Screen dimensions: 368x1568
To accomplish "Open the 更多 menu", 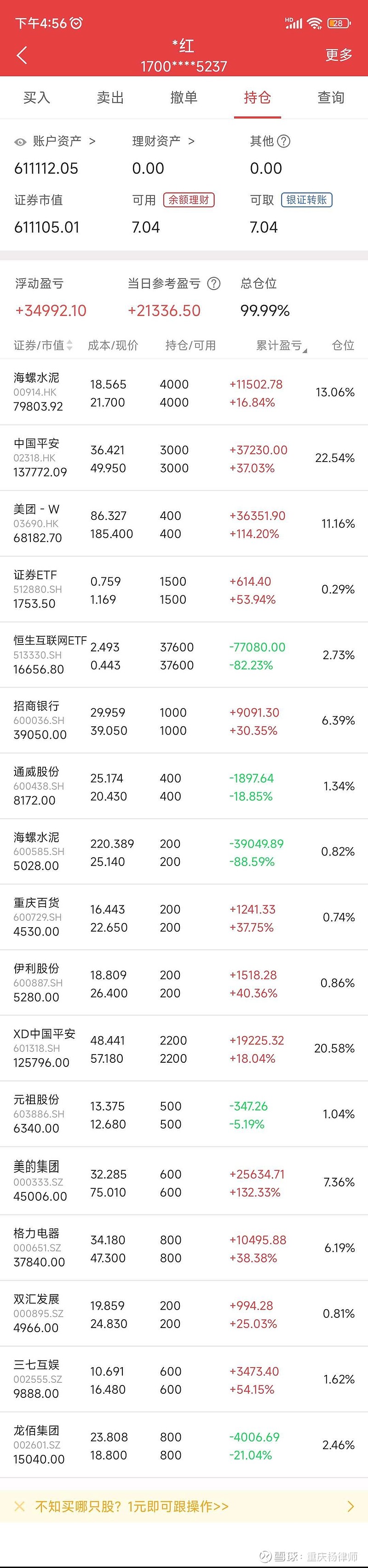I will click(x=339, y=55).
